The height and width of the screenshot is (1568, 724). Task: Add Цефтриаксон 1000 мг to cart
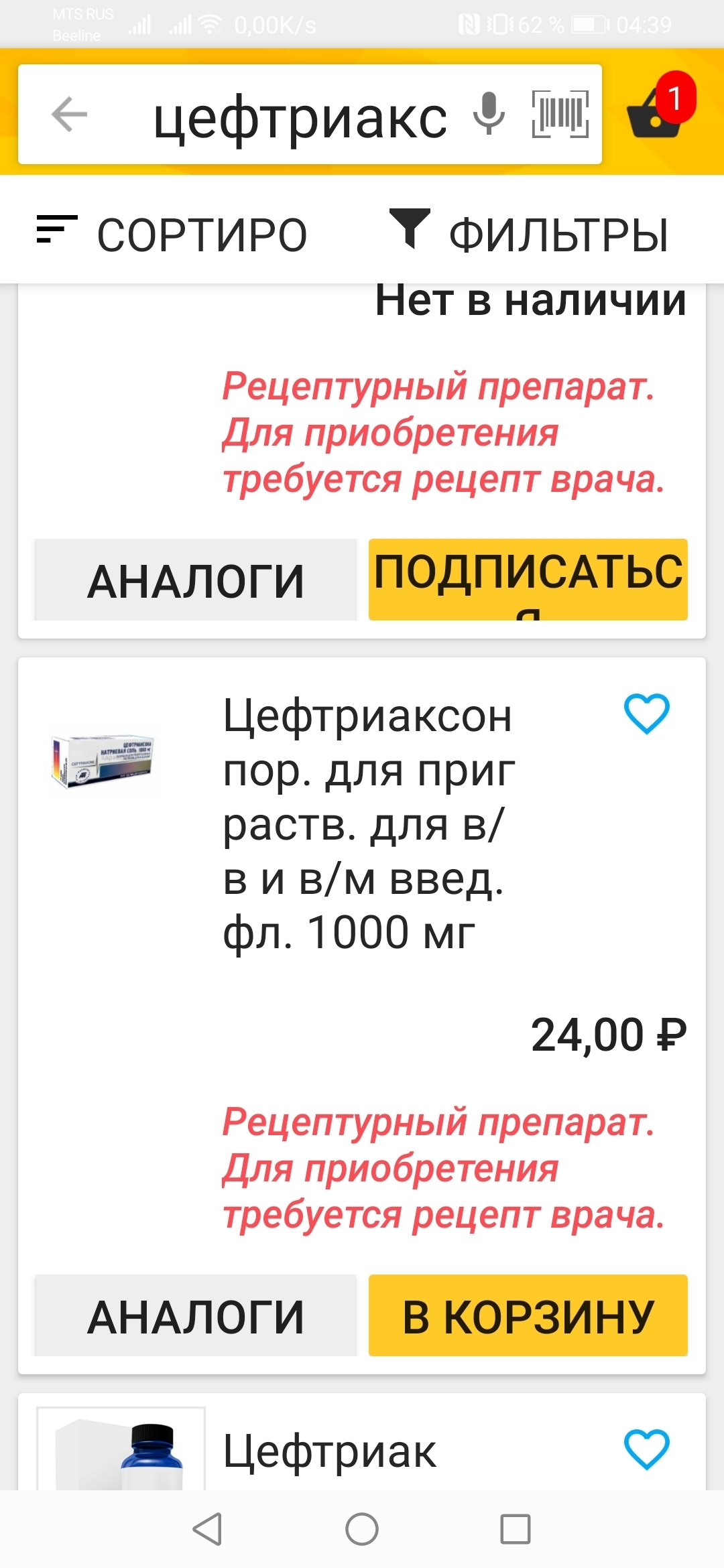528,1315
